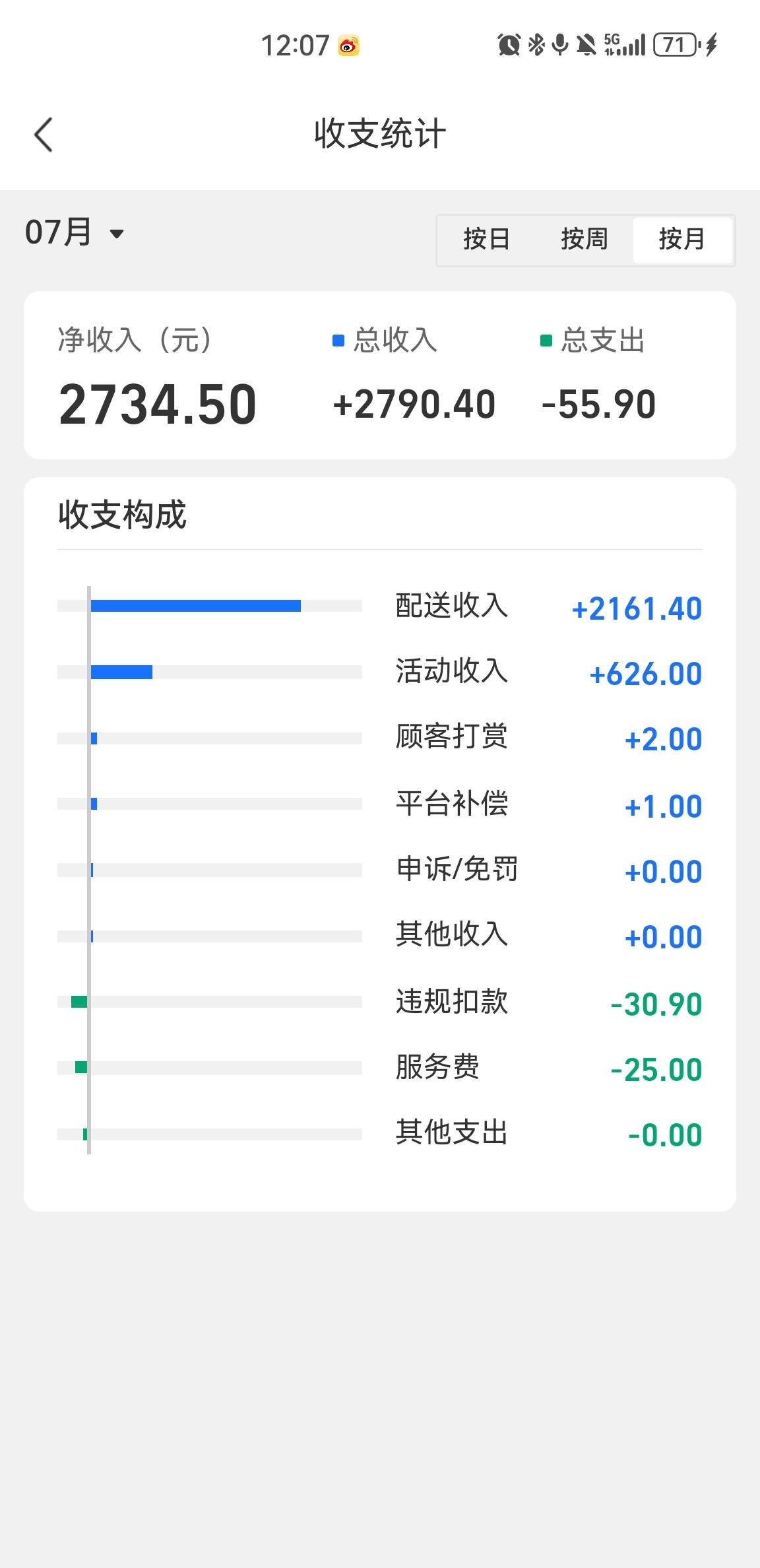Select the 按月 view
The width and height of the screenshot is (760, 1568).
pos(682,240)
